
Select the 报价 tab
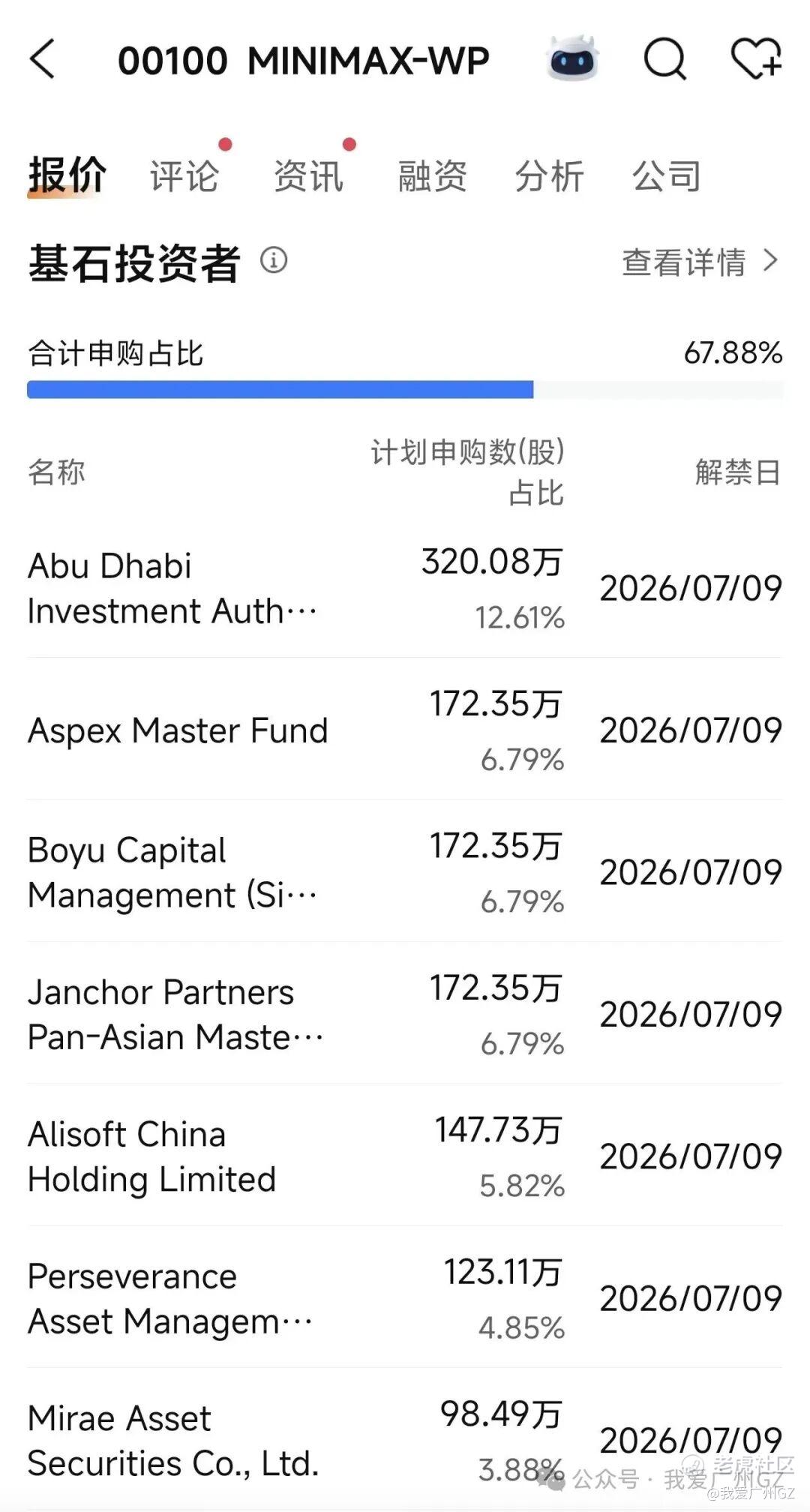coord(67,176)
